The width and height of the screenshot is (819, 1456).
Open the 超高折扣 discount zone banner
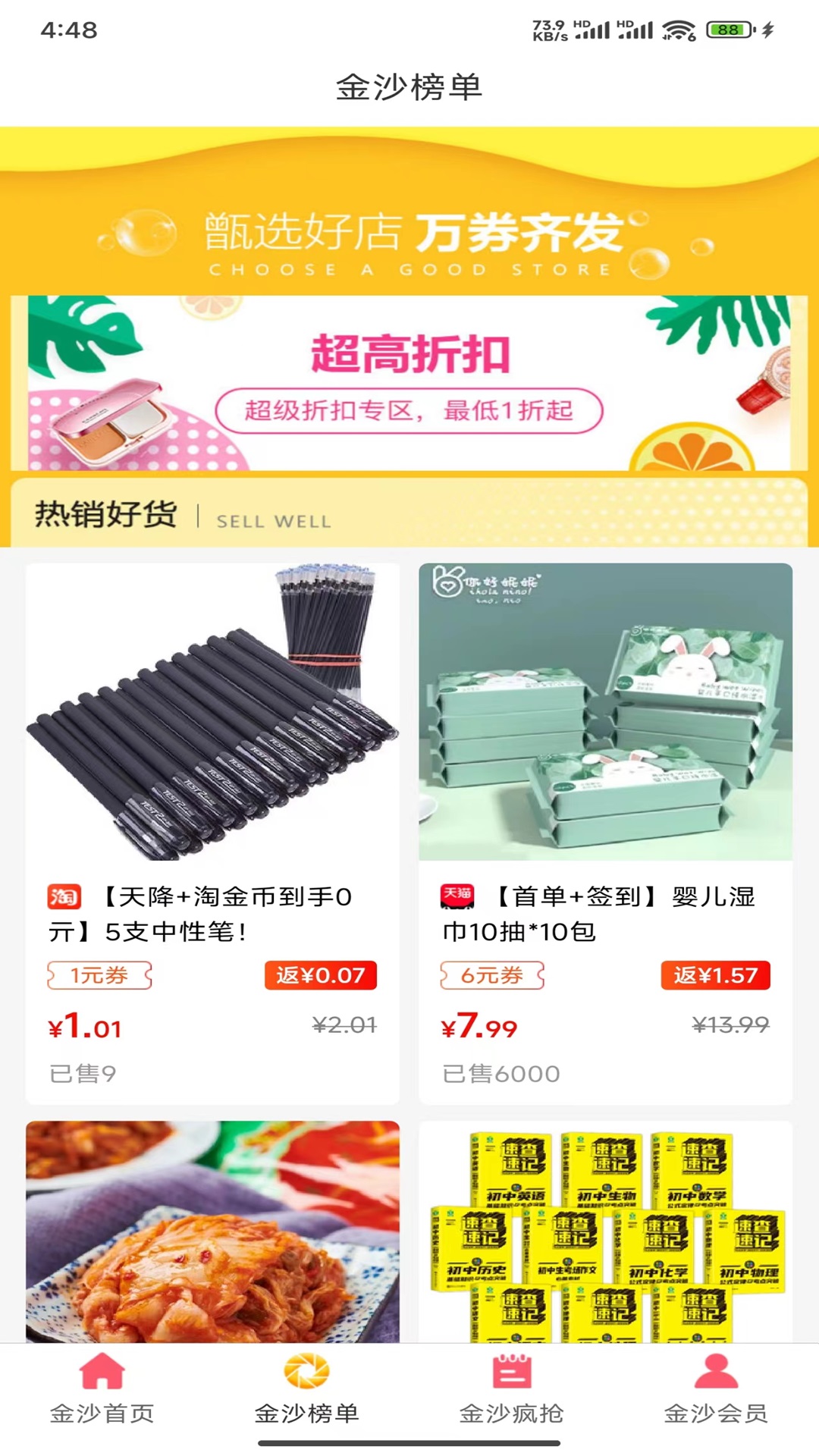coord(409,383)
